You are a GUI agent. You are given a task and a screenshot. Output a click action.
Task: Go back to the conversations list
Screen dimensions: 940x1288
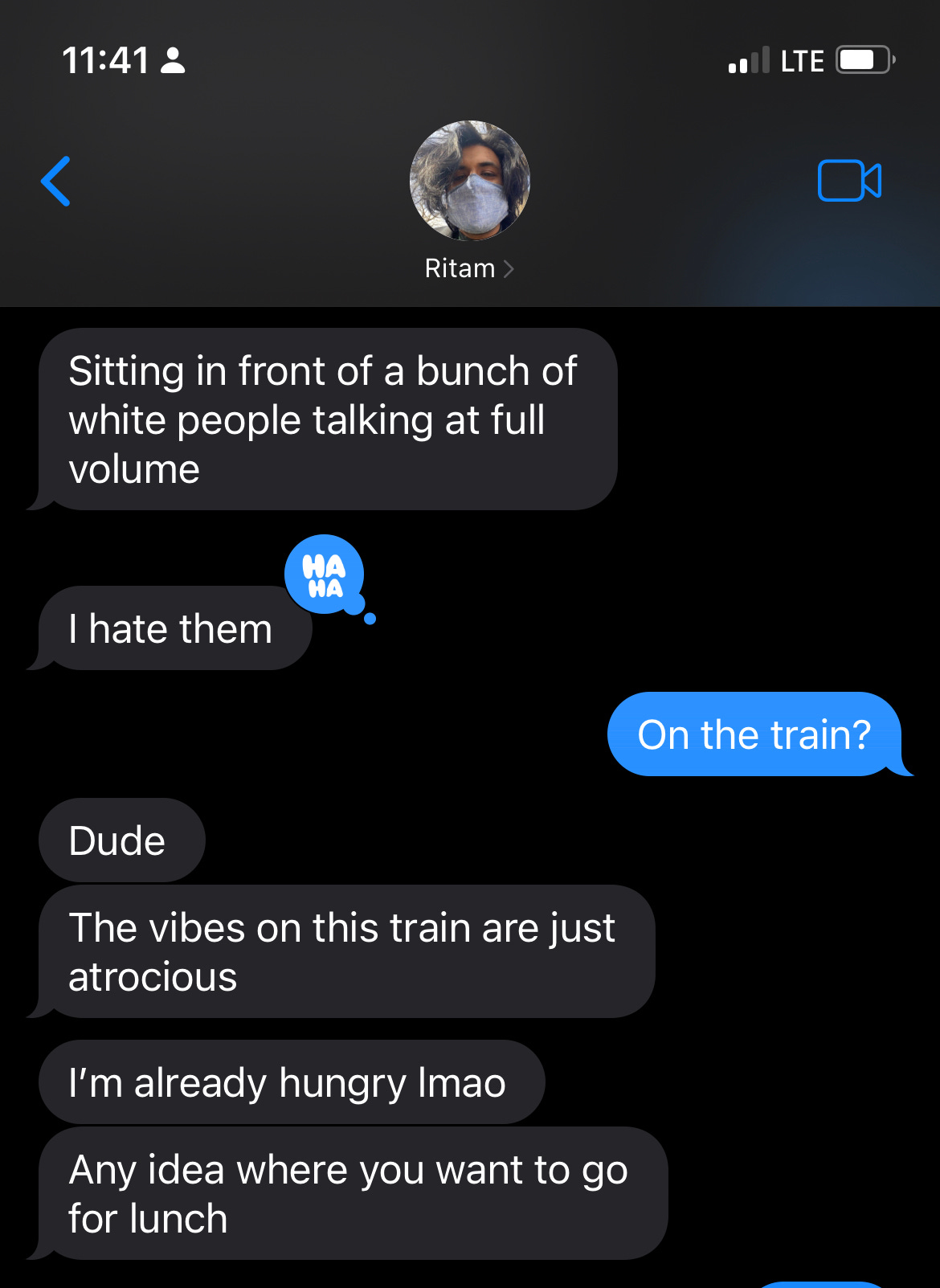tap(56, 182)
